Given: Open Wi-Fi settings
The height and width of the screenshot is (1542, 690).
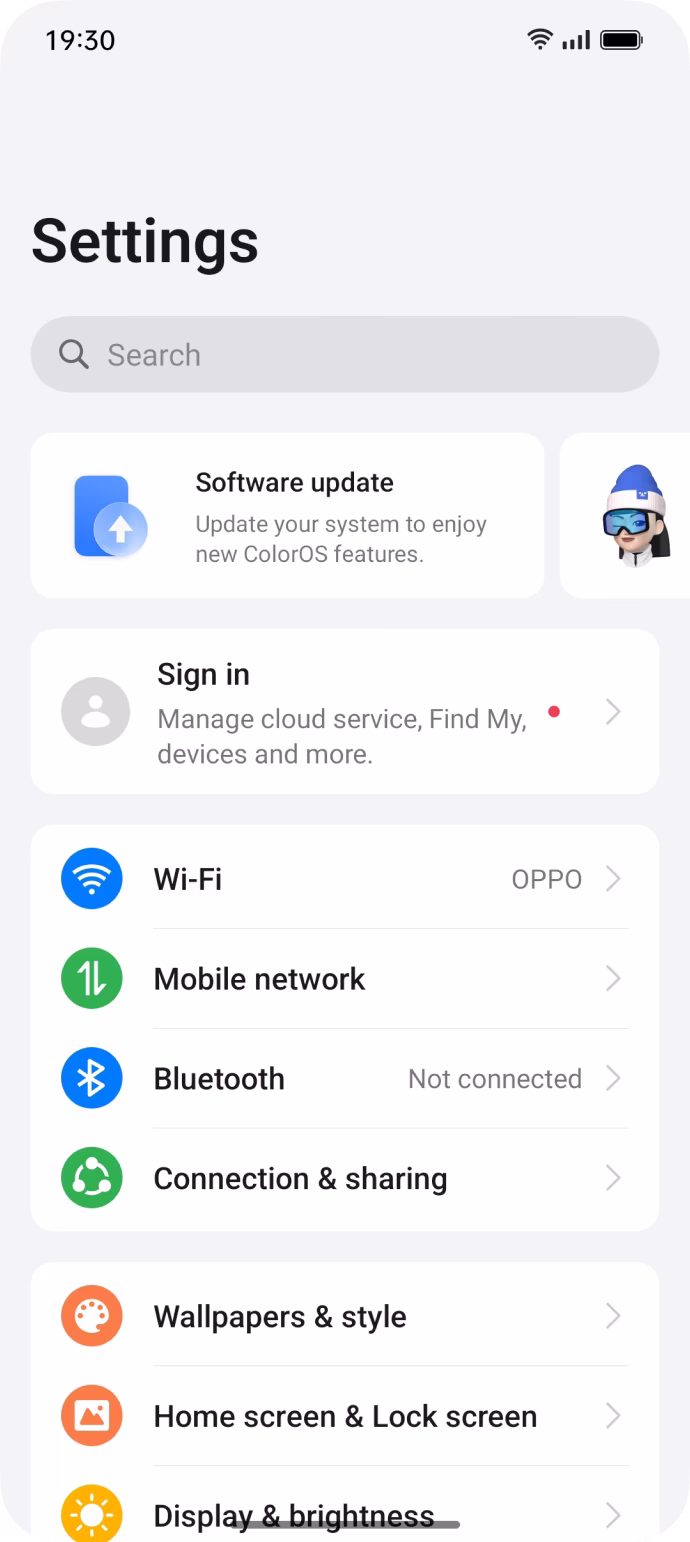Looking at the screenshot, I should point(344,879).
